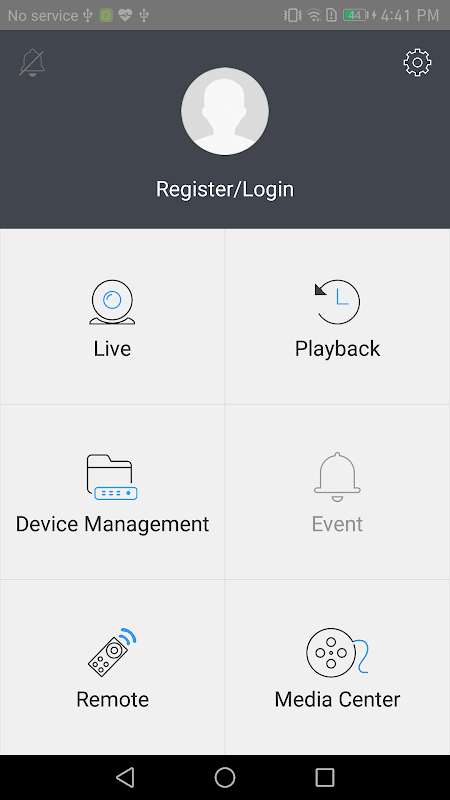Open the Playback tile
This screenshot has height=800, width=450.
pyautogui.click(x=338, y=316)
